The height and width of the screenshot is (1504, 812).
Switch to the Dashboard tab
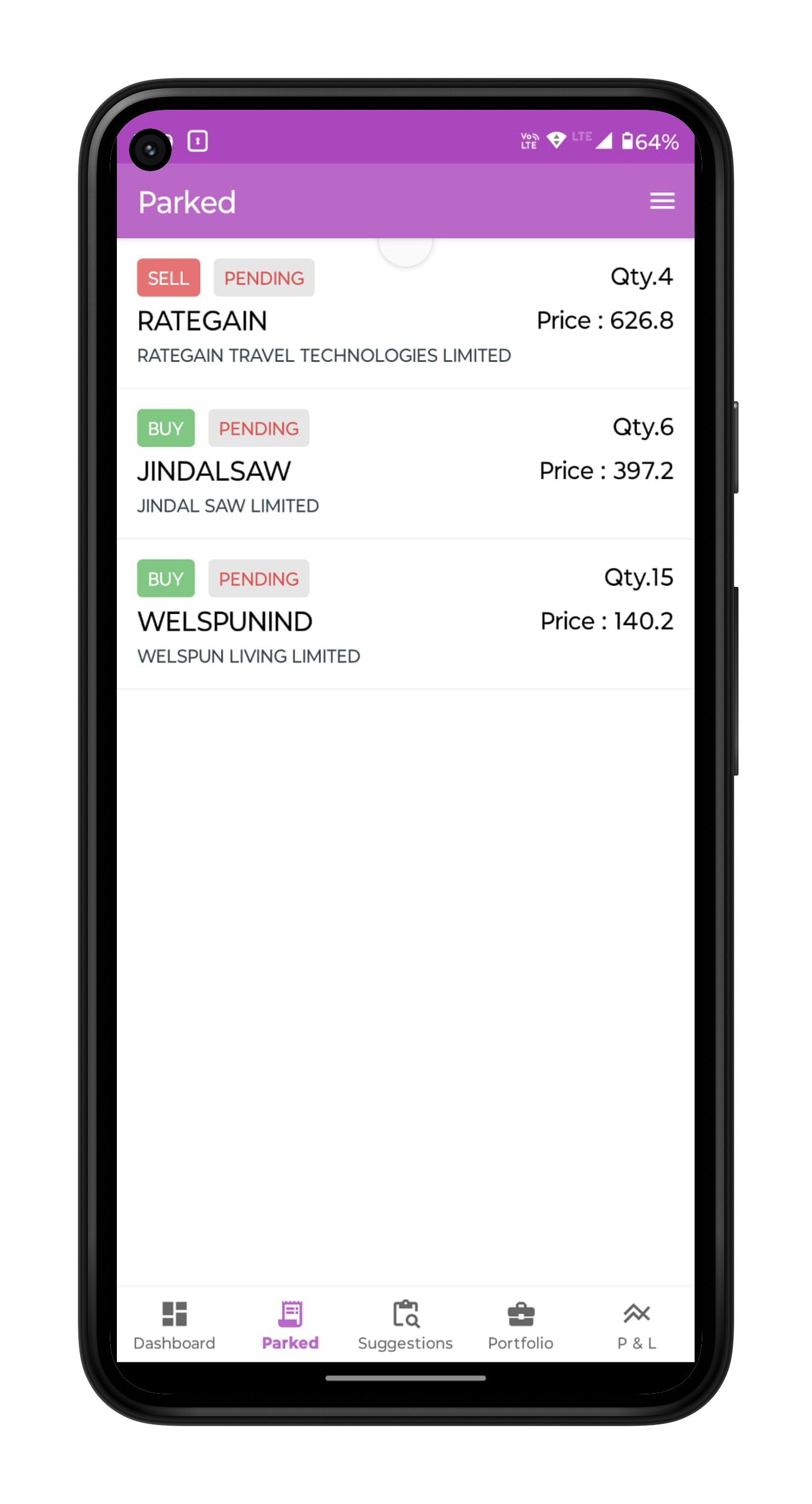pos(174,1326)
